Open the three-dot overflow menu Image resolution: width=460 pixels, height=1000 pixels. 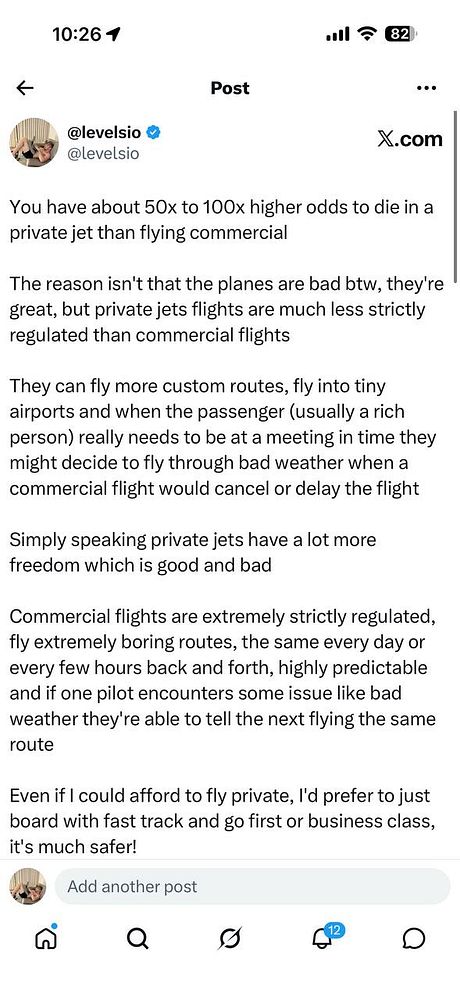coord(425,88)
